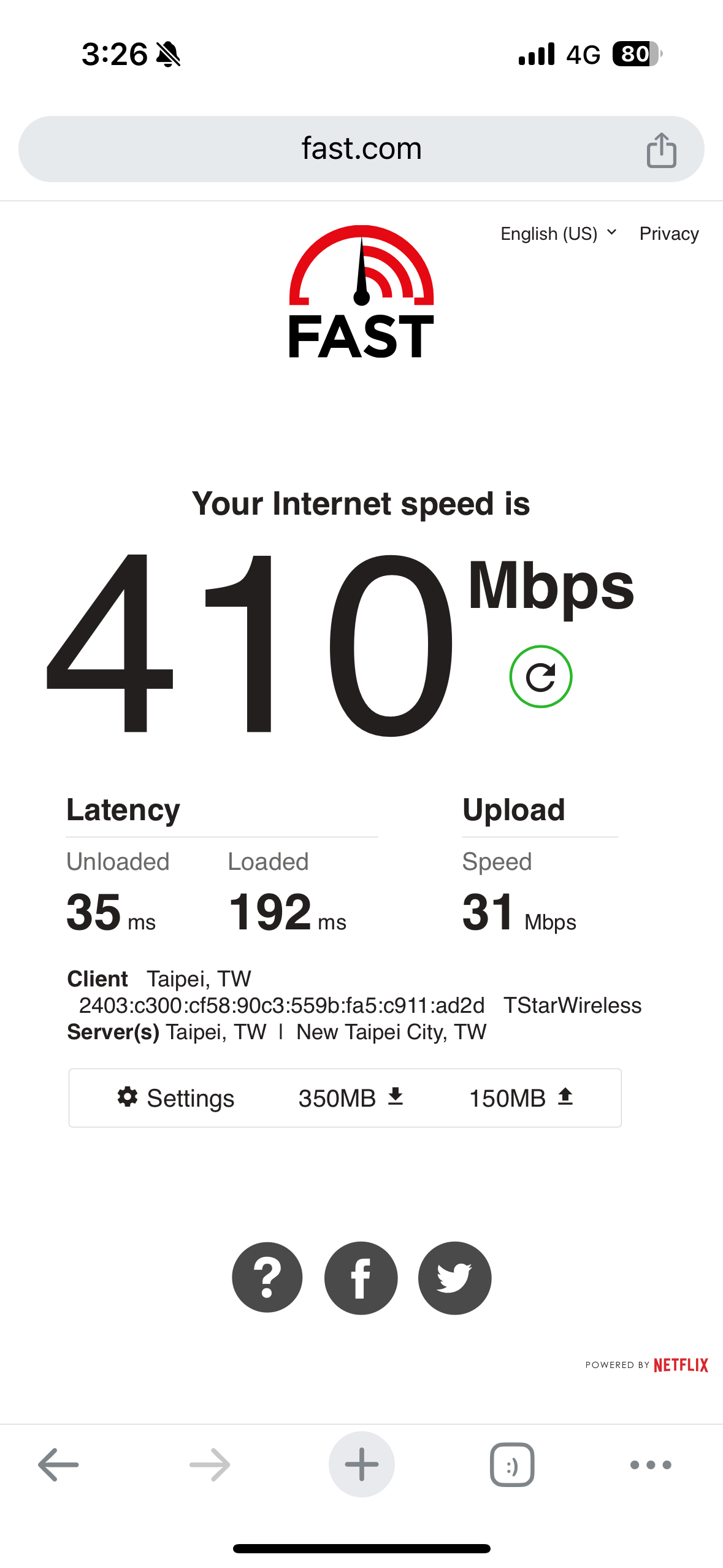Open the English (US) language dropdown
Image resolution: width=723 pixels, height=1568 pixels.
point(558,234)
